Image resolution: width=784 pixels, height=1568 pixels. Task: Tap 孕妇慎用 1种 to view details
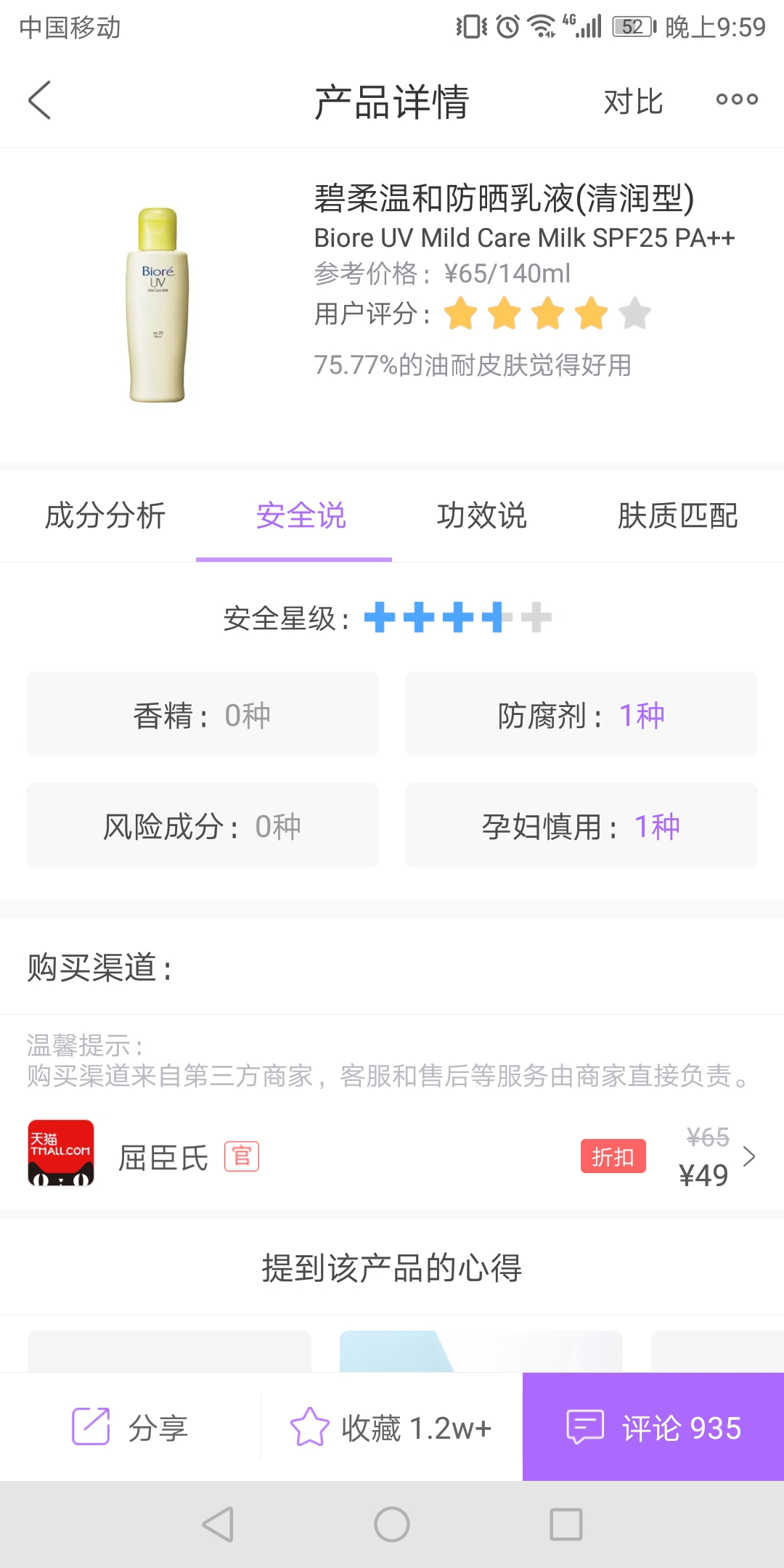tap(580, 825)
